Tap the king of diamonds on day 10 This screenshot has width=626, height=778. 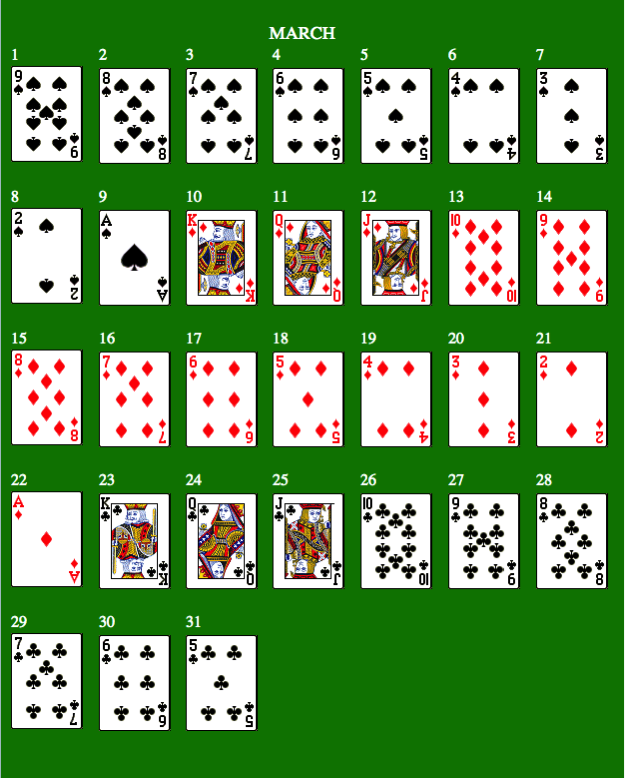click(x=221, y=257)
